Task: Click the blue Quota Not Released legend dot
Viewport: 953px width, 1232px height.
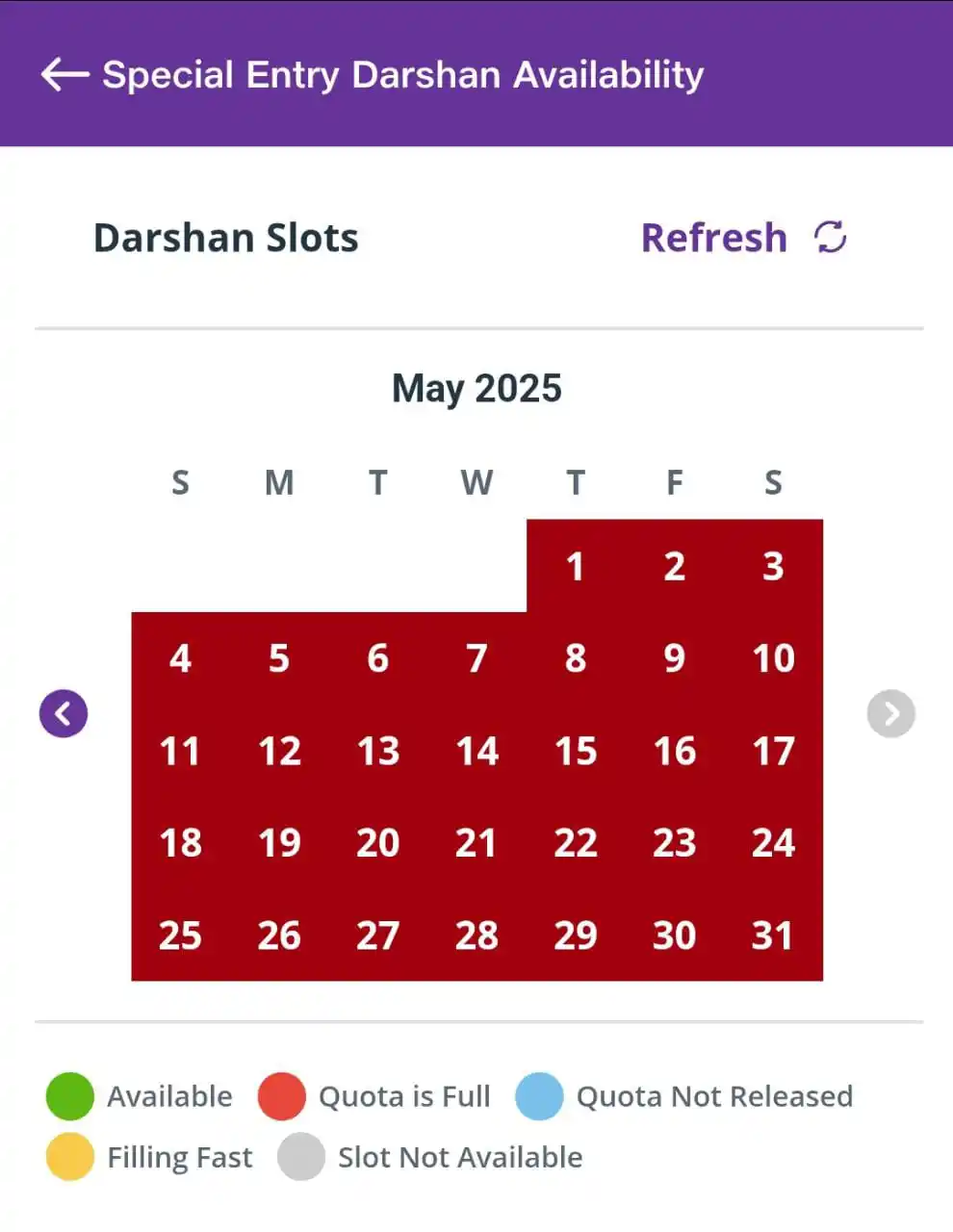Action: (x=540, y=1096)
